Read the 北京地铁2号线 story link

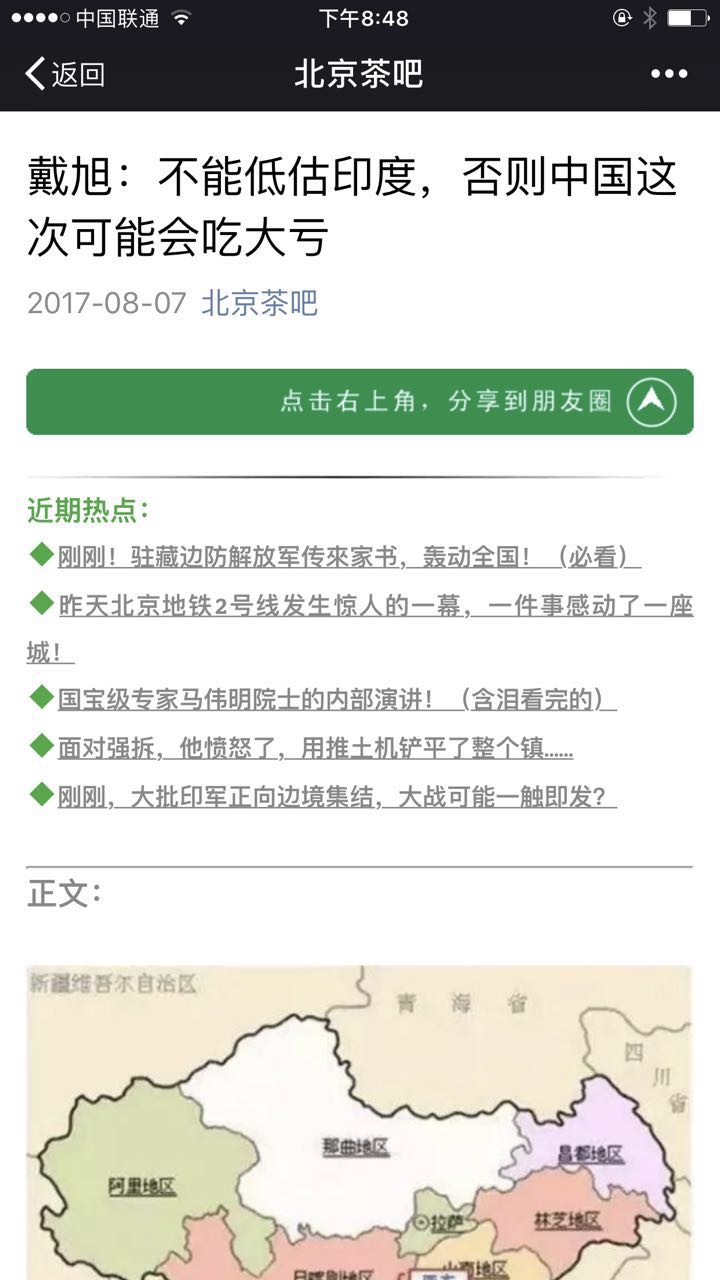click(375, 606)
